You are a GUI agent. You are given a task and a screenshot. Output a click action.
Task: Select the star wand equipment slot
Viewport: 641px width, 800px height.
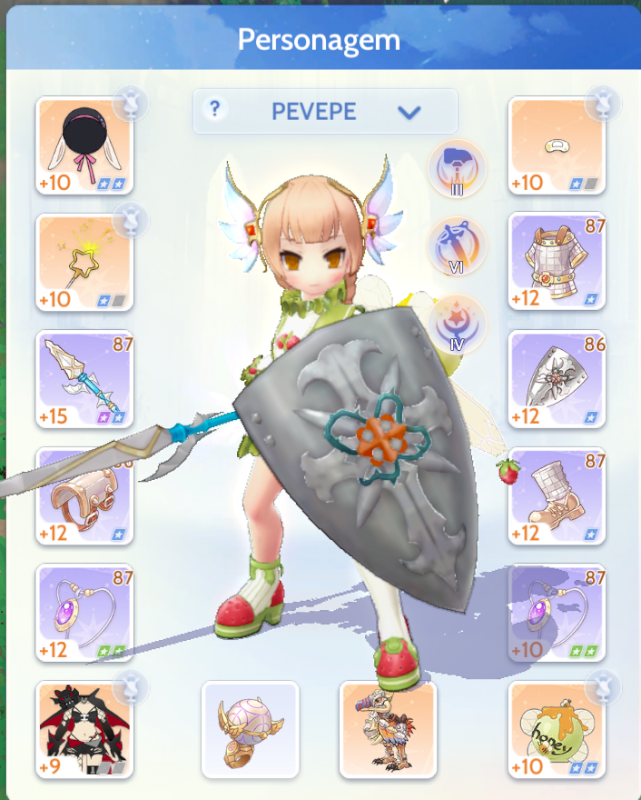85,263
